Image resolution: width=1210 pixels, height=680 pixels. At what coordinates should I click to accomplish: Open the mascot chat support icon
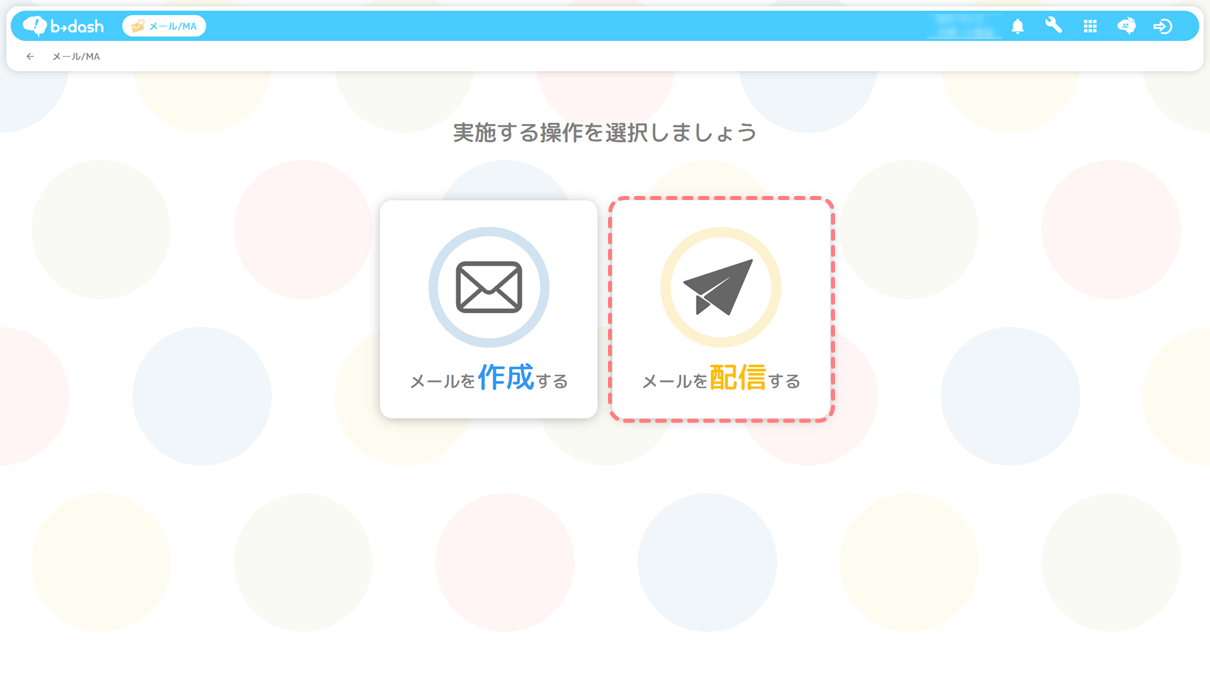pos(1126,27)
